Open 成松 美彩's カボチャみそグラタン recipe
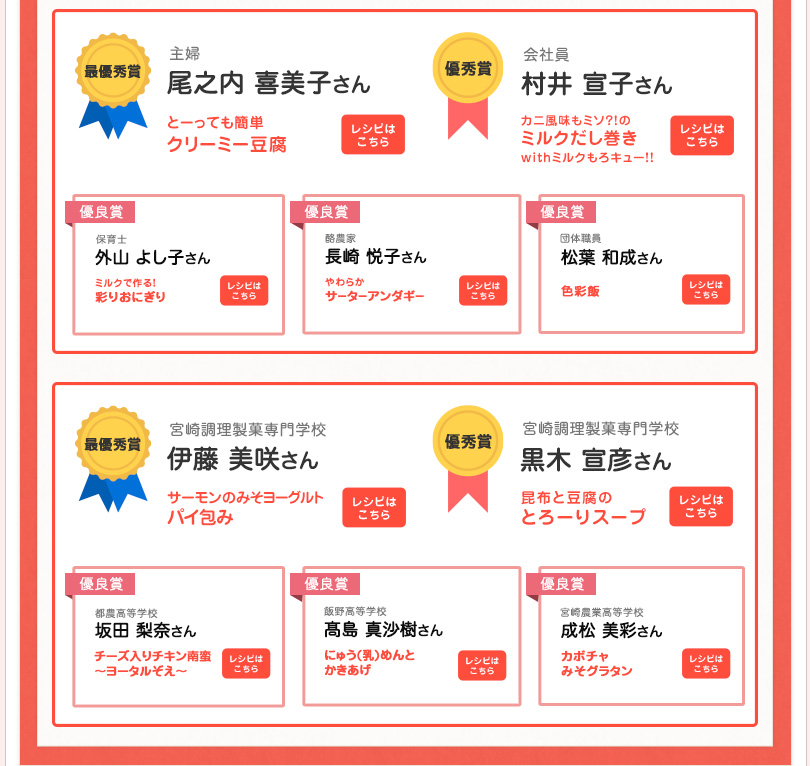The height and width of the screenshot is (766, 810). [706, 663]
